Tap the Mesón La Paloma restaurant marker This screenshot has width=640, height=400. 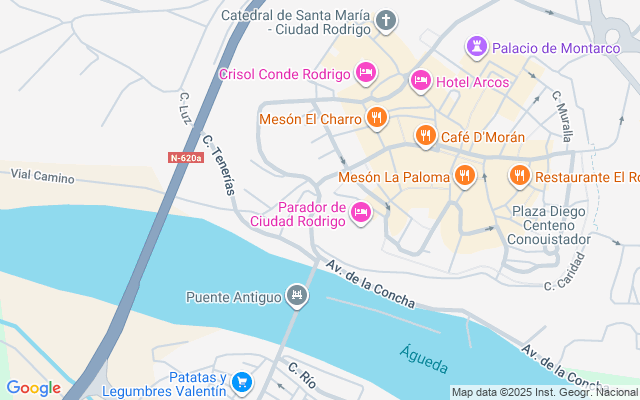[x=464, y=176]
